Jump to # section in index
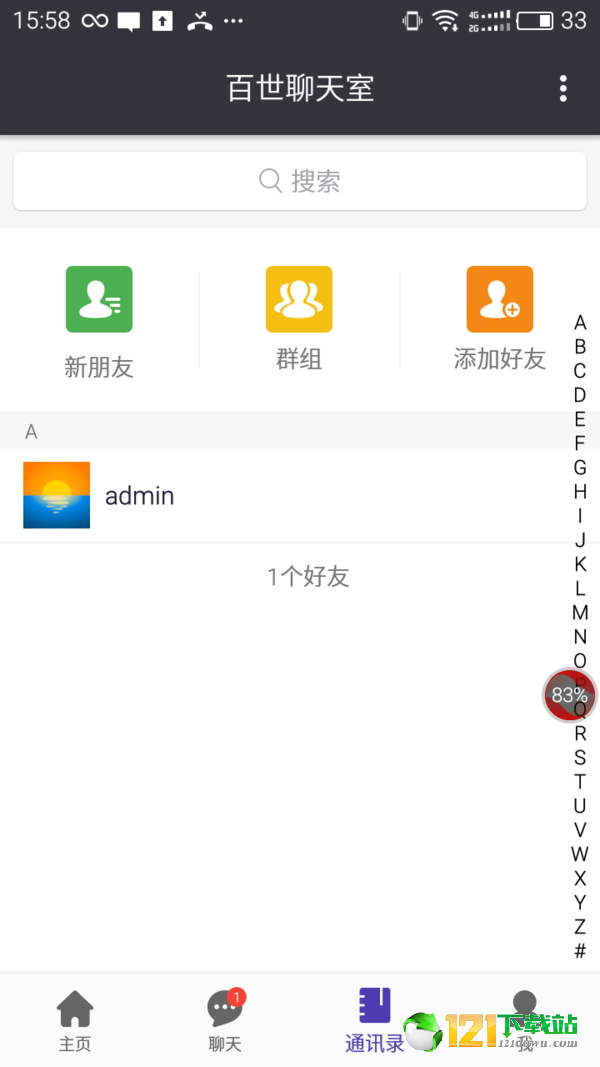The image size is (600, 1067). tap(580, 951)
